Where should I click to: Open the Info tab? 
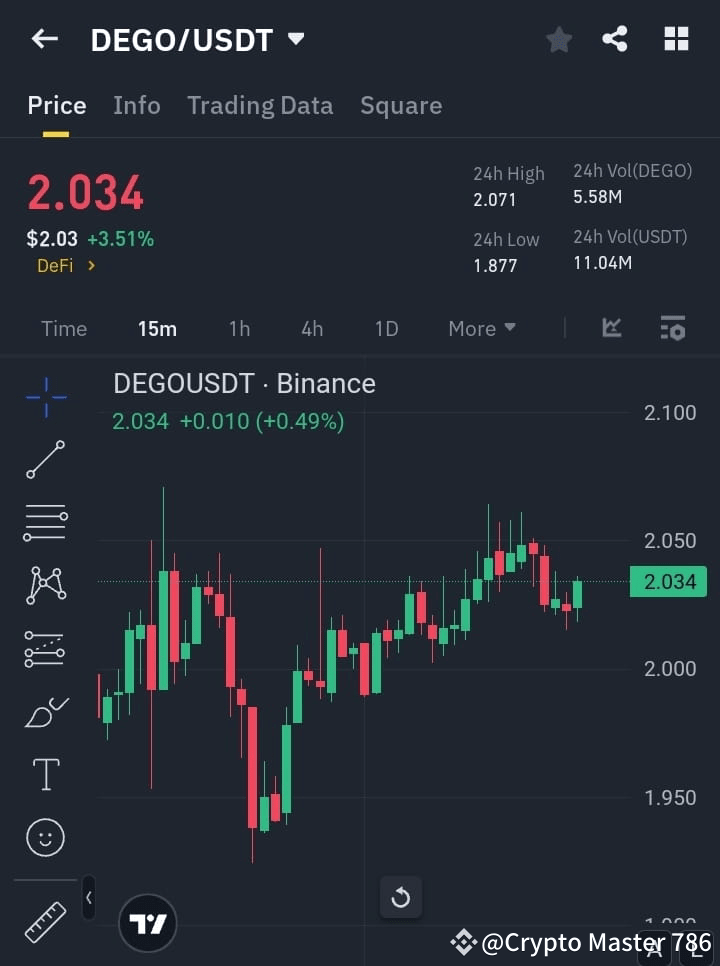[136, 105]
